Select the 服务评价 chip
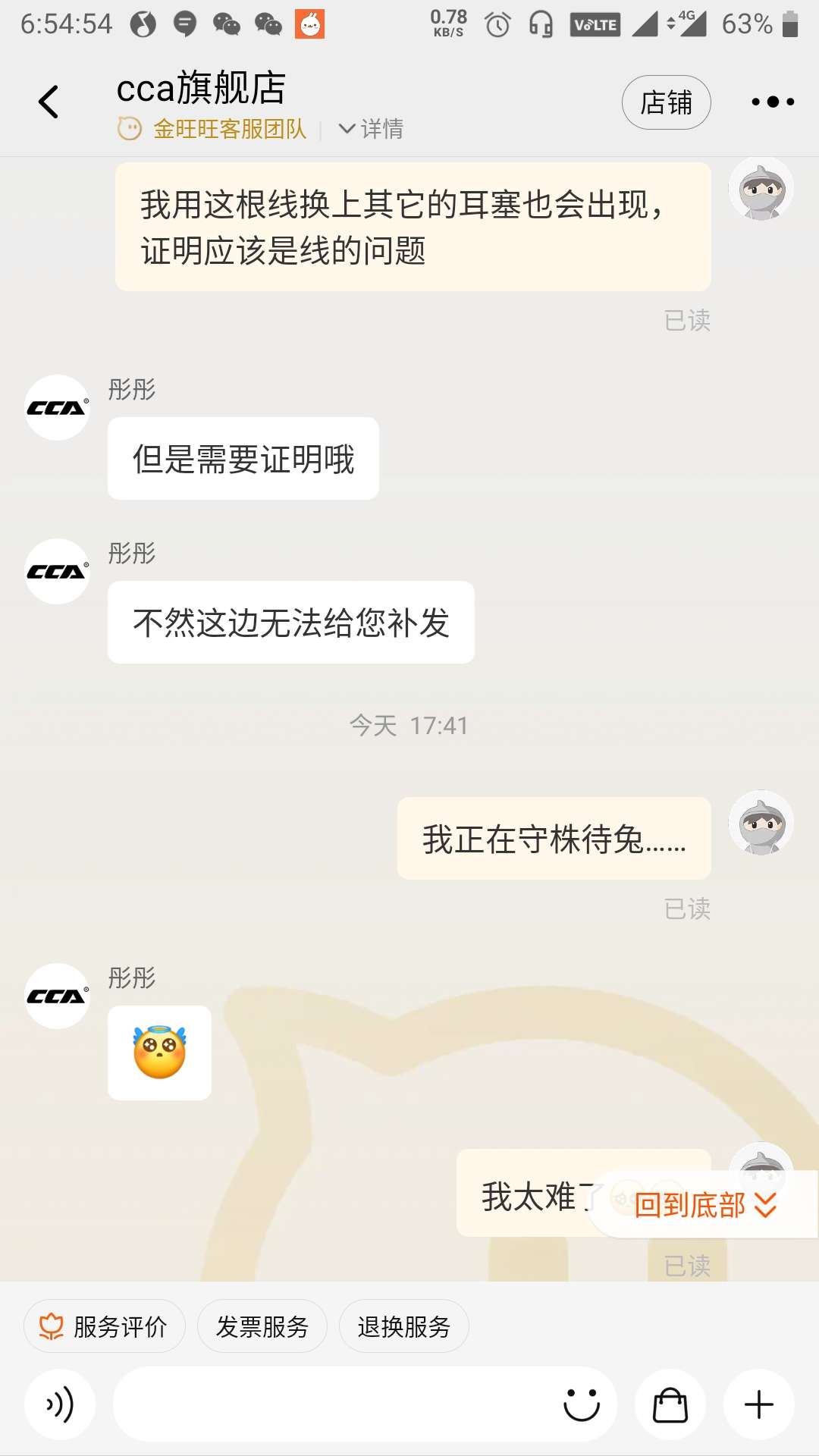The width and height of the screenshot is (819, 1456). click(x=105, y=1326)
